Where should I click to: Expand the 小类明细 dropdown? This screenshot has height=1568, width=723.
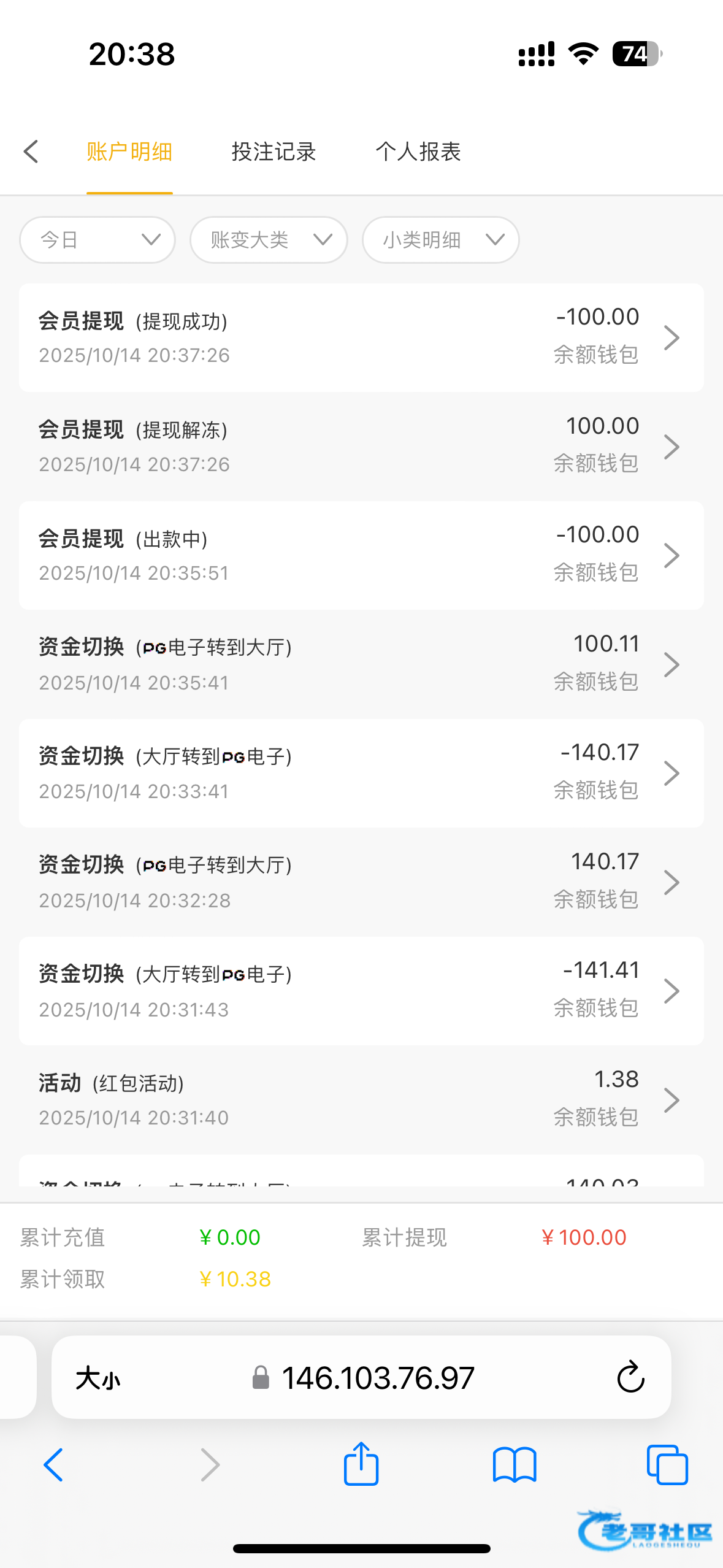pos(441,240)
